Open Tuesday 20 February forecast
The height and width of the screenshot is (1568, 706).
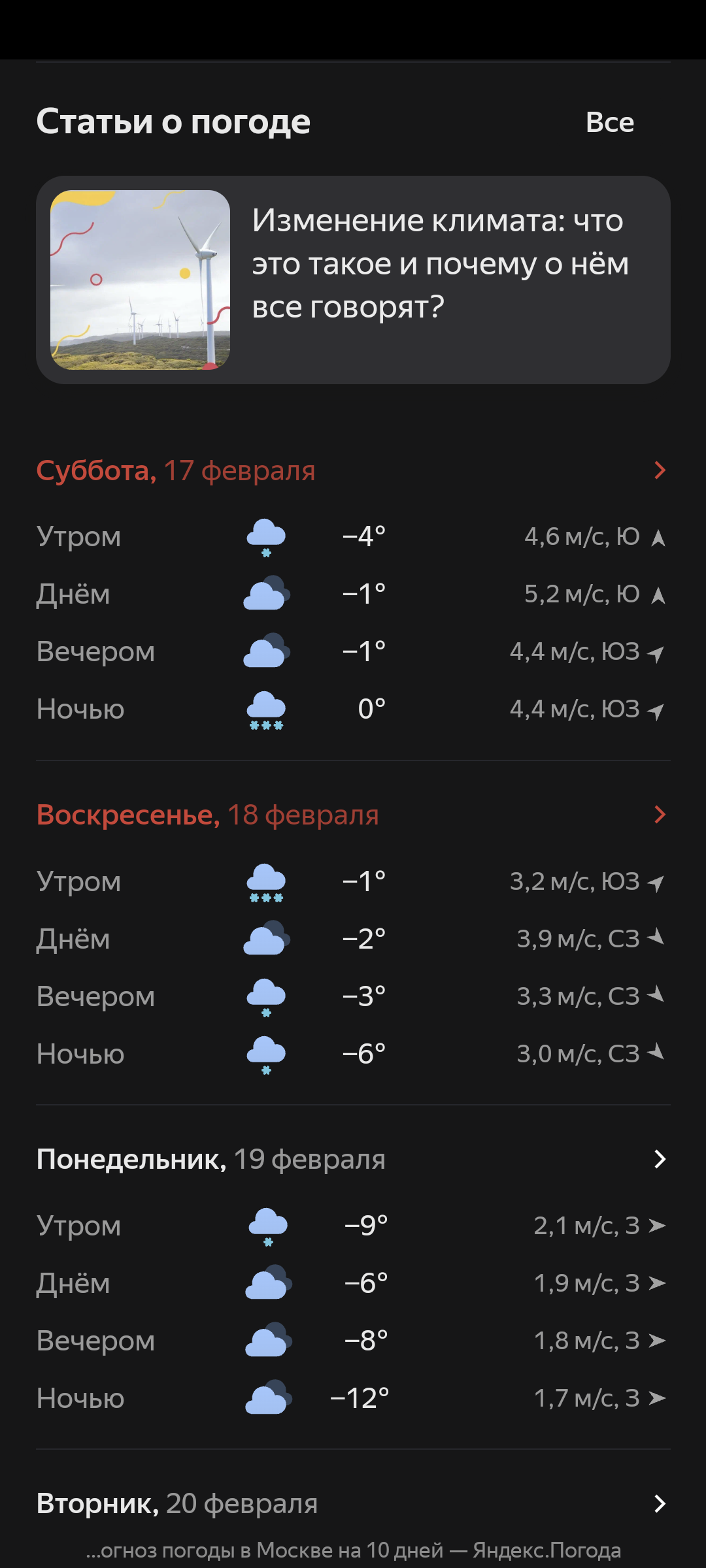(x=353, y=1503)
